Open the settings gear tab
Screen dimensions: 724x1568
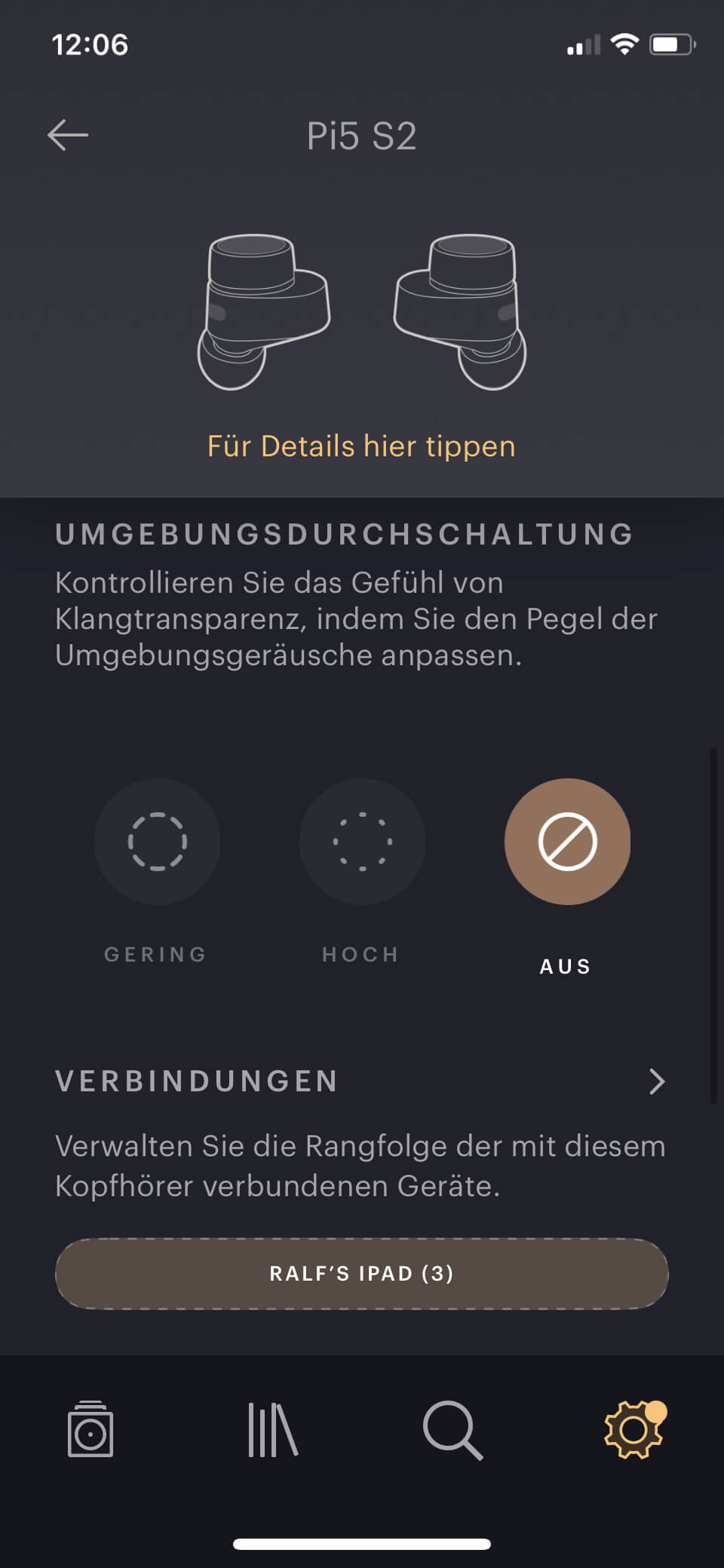pos(633,1429)
